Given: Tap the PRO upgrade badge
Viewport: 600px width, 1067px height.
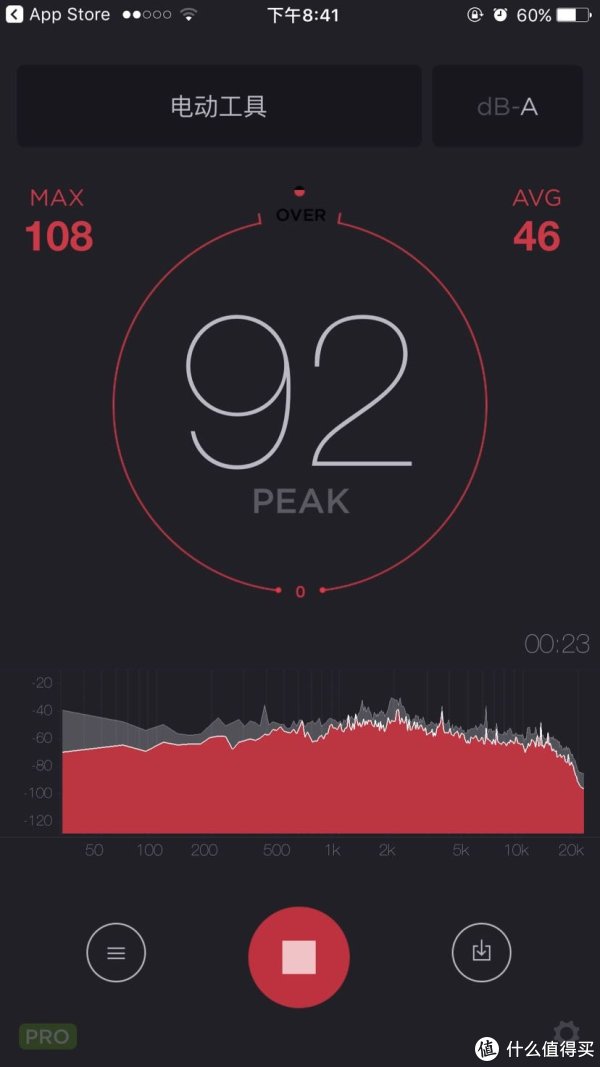Looking at the screenshot, I should 48,1036.
